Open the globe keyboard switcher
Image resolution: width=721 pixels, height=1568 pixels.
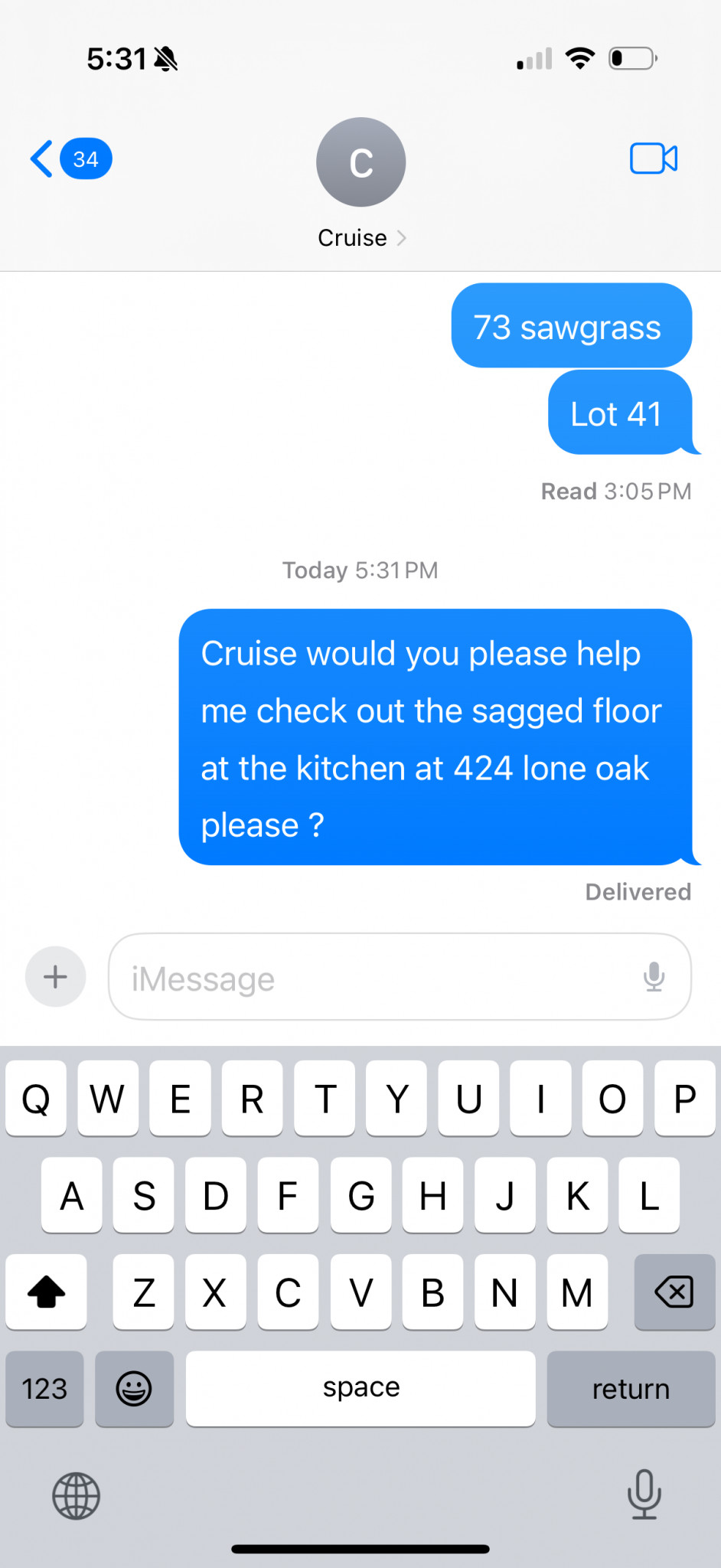pos(76,1495)
